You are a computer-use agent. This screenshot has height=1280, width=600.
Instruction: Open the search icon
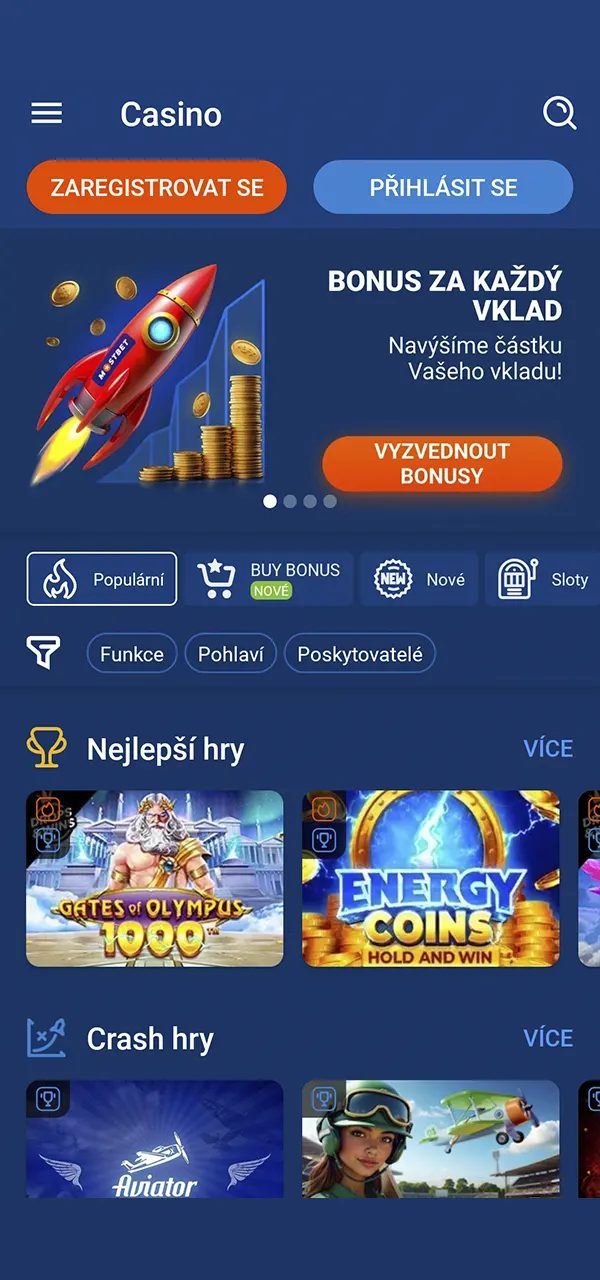tap(559, 114)
